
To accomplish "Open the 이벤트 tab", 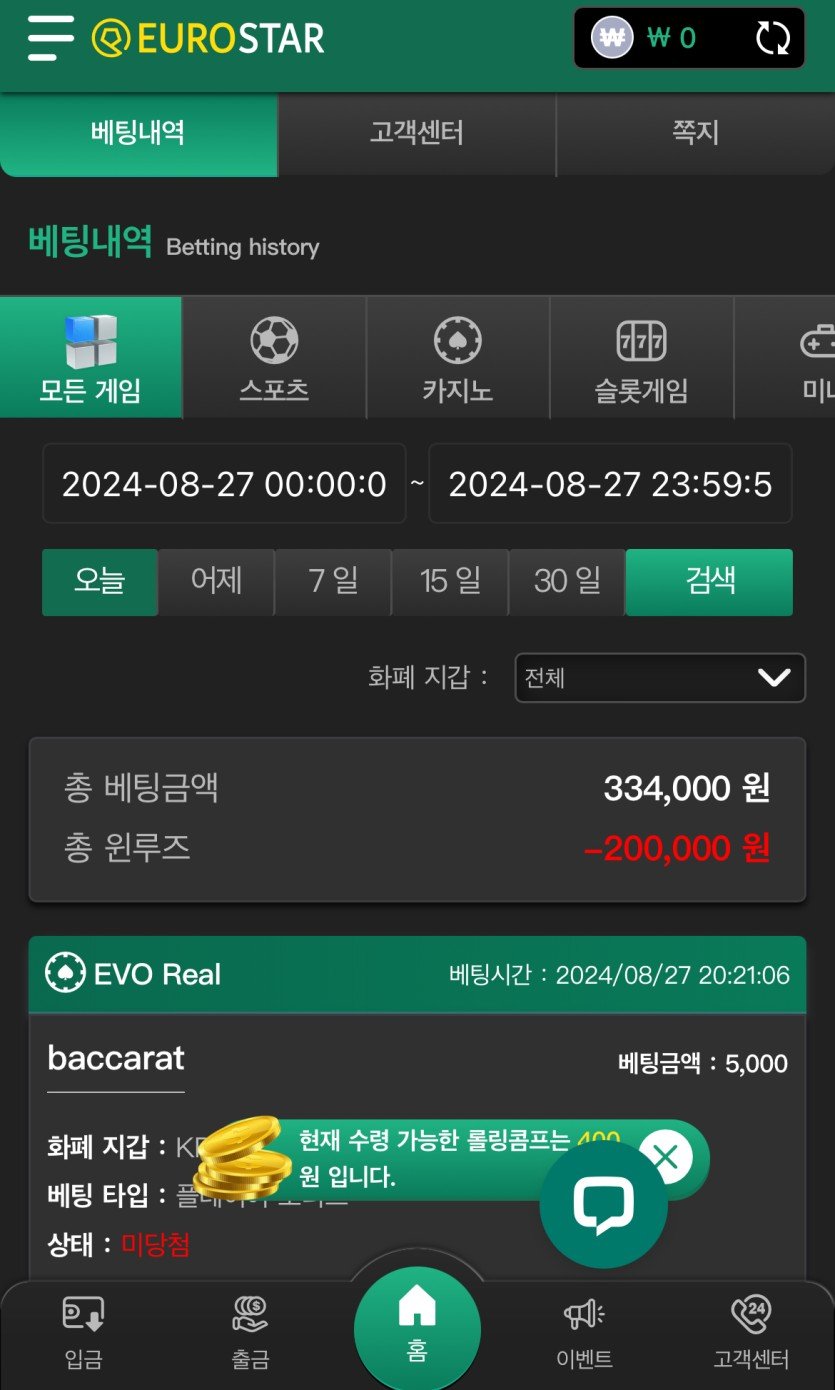I will (x=584, y=1332).
